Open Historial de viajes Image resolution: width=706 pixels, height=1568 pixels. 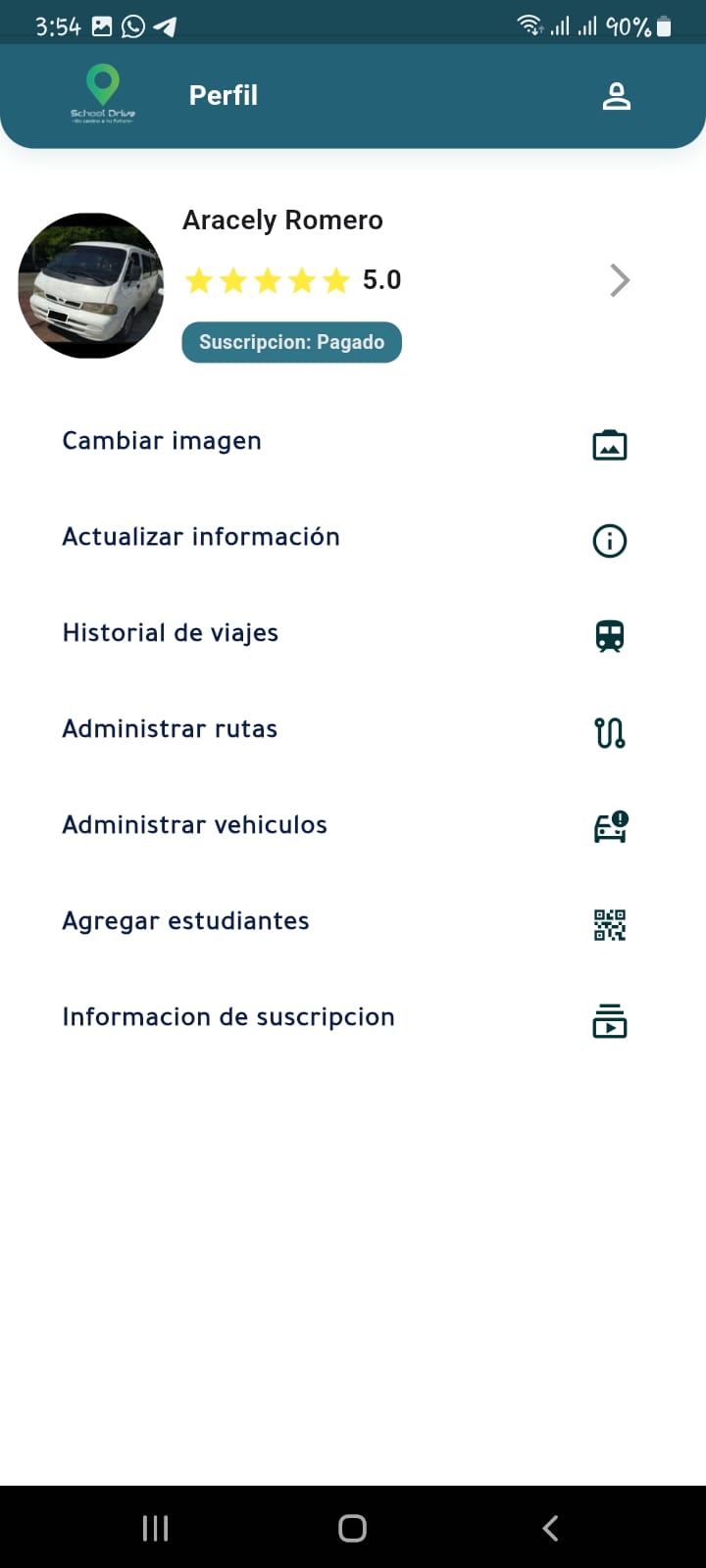[170, 632]
